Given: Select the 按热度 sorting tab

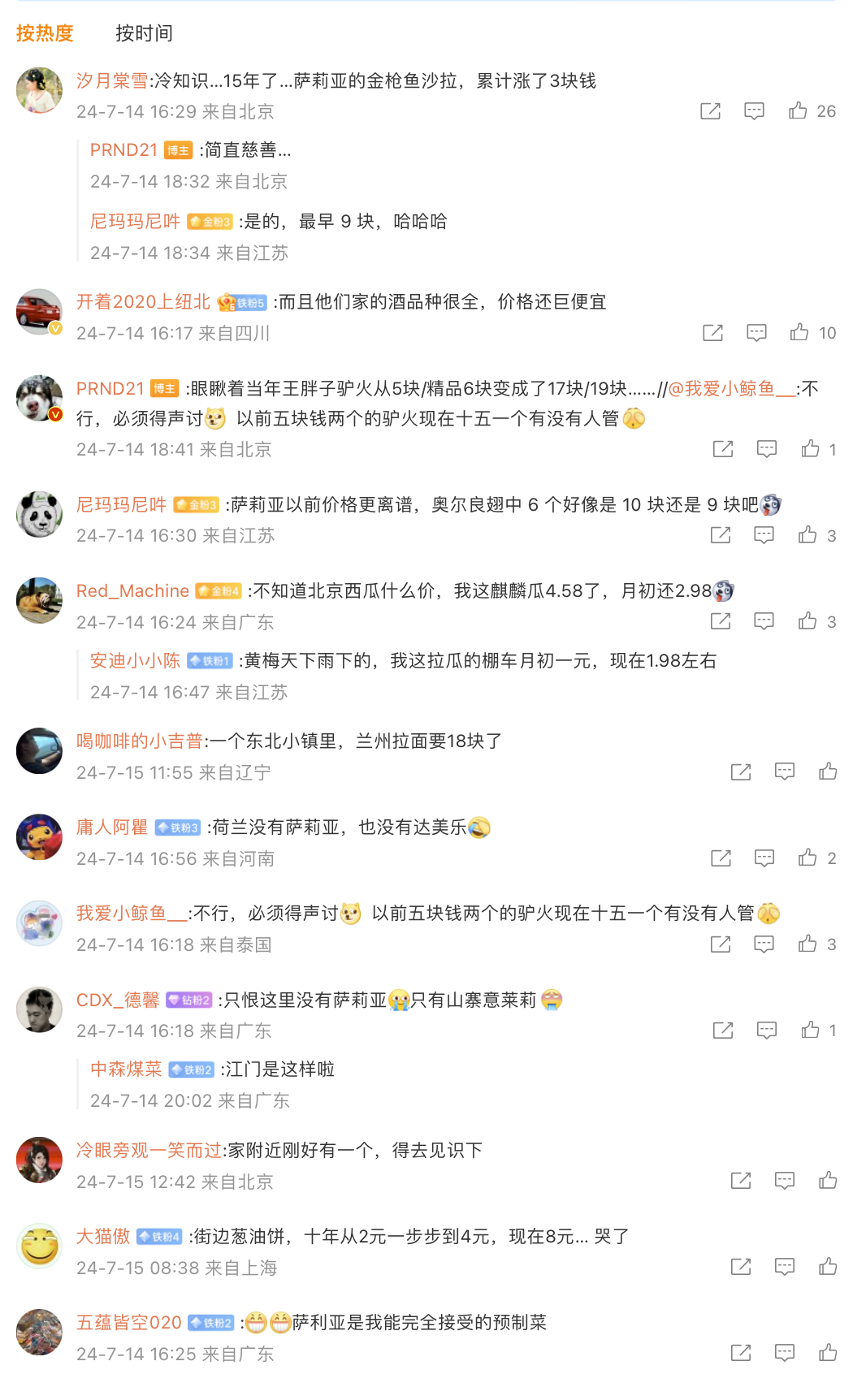Looking at the screenshot, I should (45, 33).
